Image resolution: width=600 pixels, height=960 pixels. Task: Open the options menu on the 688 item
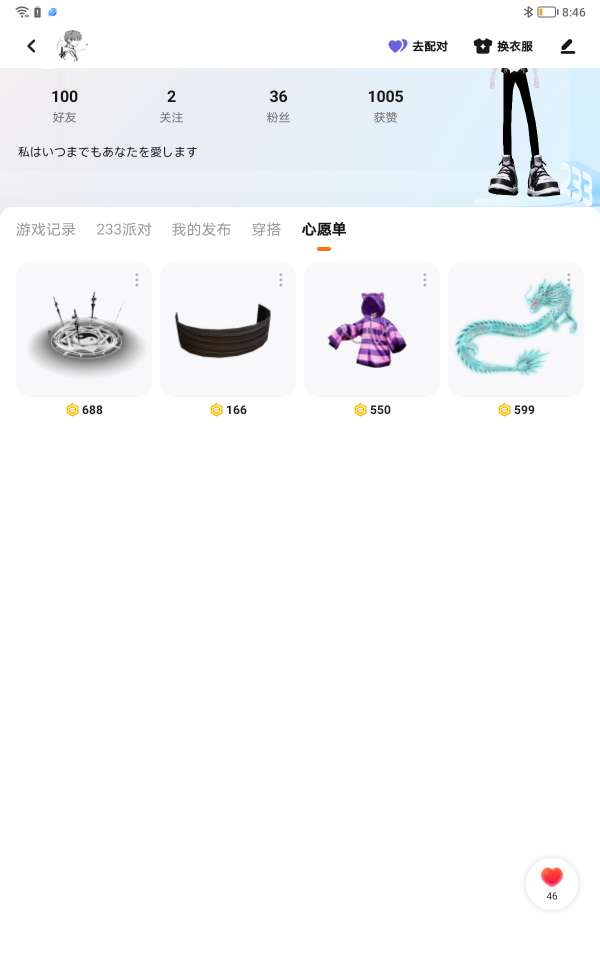pyautogui.click(x=137, y=280)
